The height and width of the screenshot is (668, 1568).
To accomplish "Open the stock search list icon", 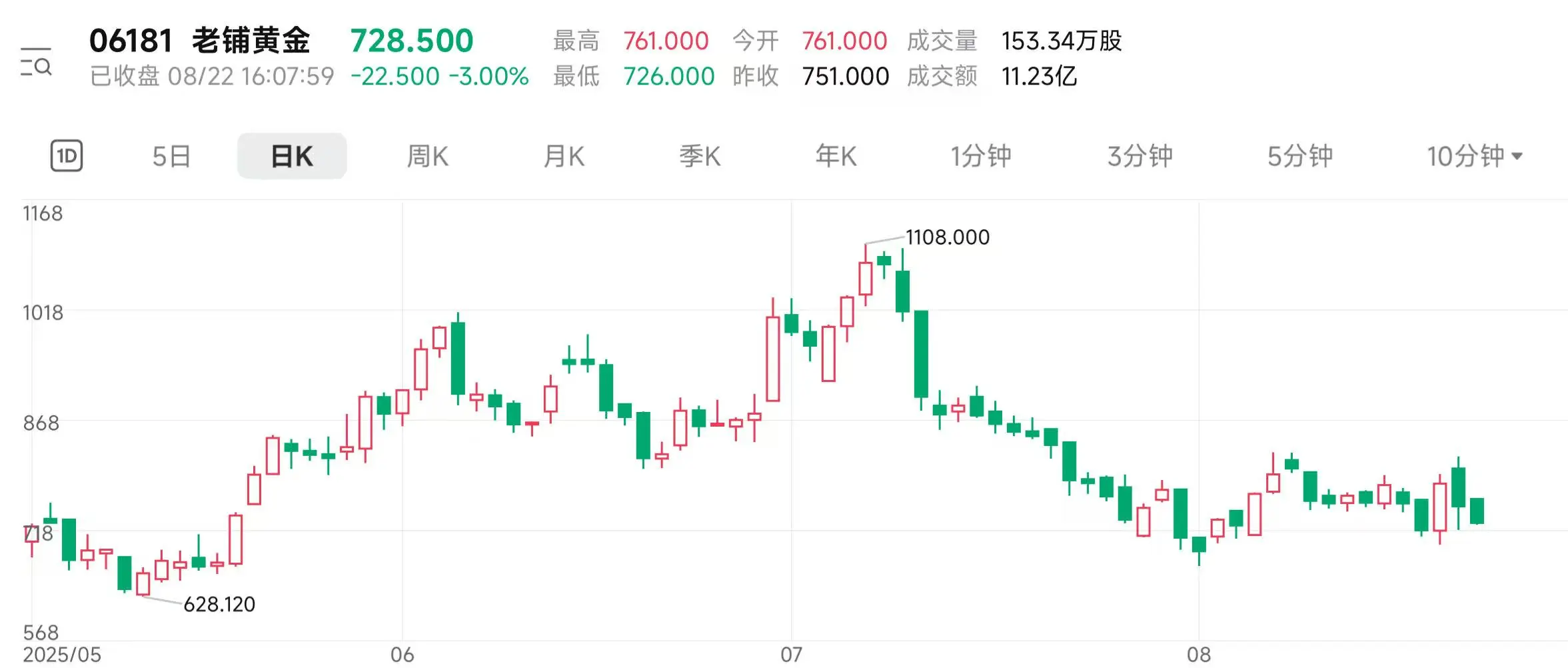I will point(36,62).
